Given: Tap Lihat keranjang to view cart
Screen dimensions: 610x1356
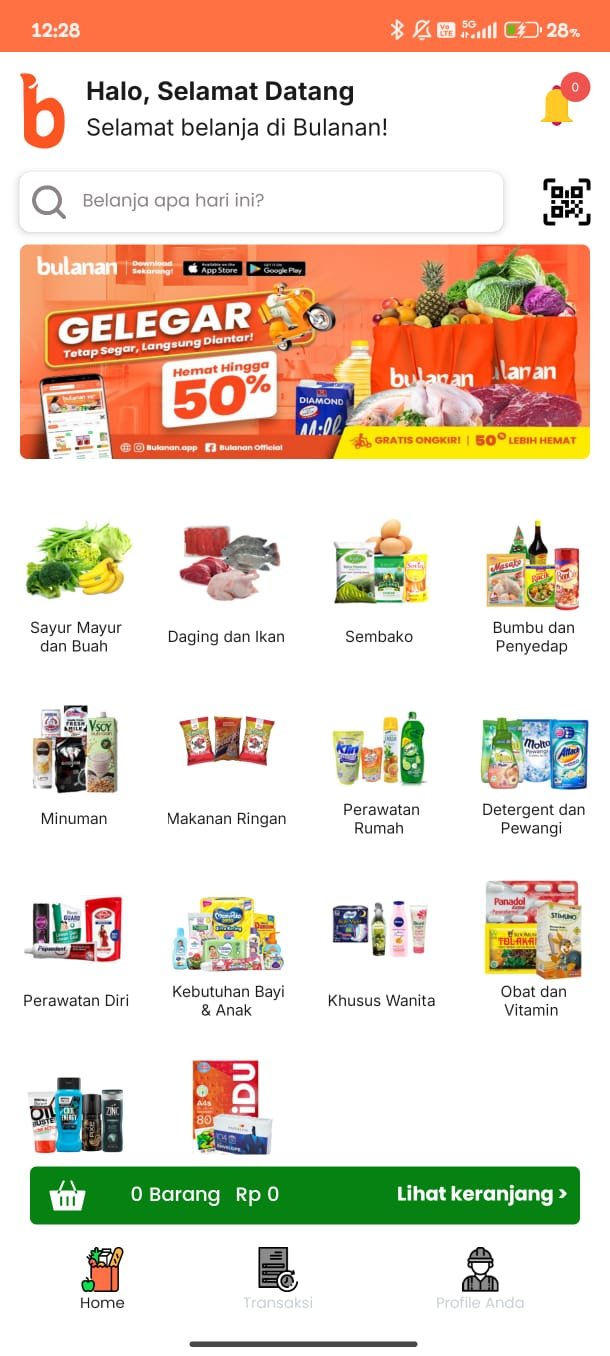Looking at the screenshot, I should tap(482, 1194).
